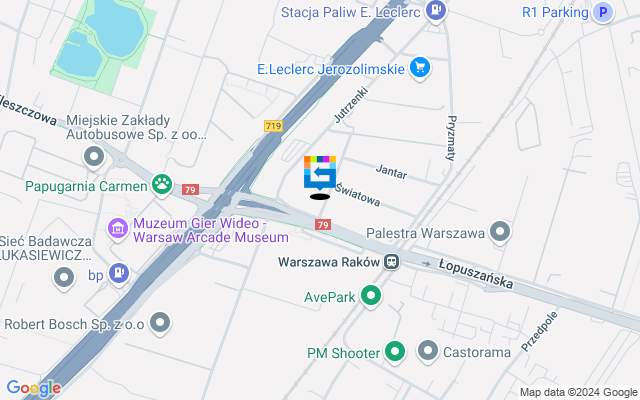Screen dimensions: 640x400
Task: Open the E.Leclerc Jerozolimskie shopping pin
Action: pos(421,68)
